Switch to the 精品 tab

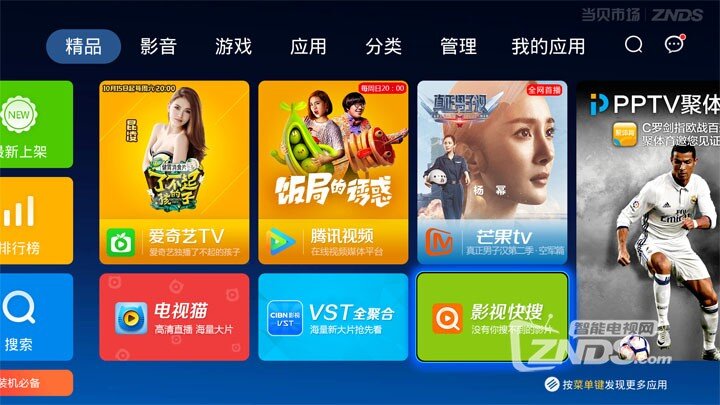[83, 46]
